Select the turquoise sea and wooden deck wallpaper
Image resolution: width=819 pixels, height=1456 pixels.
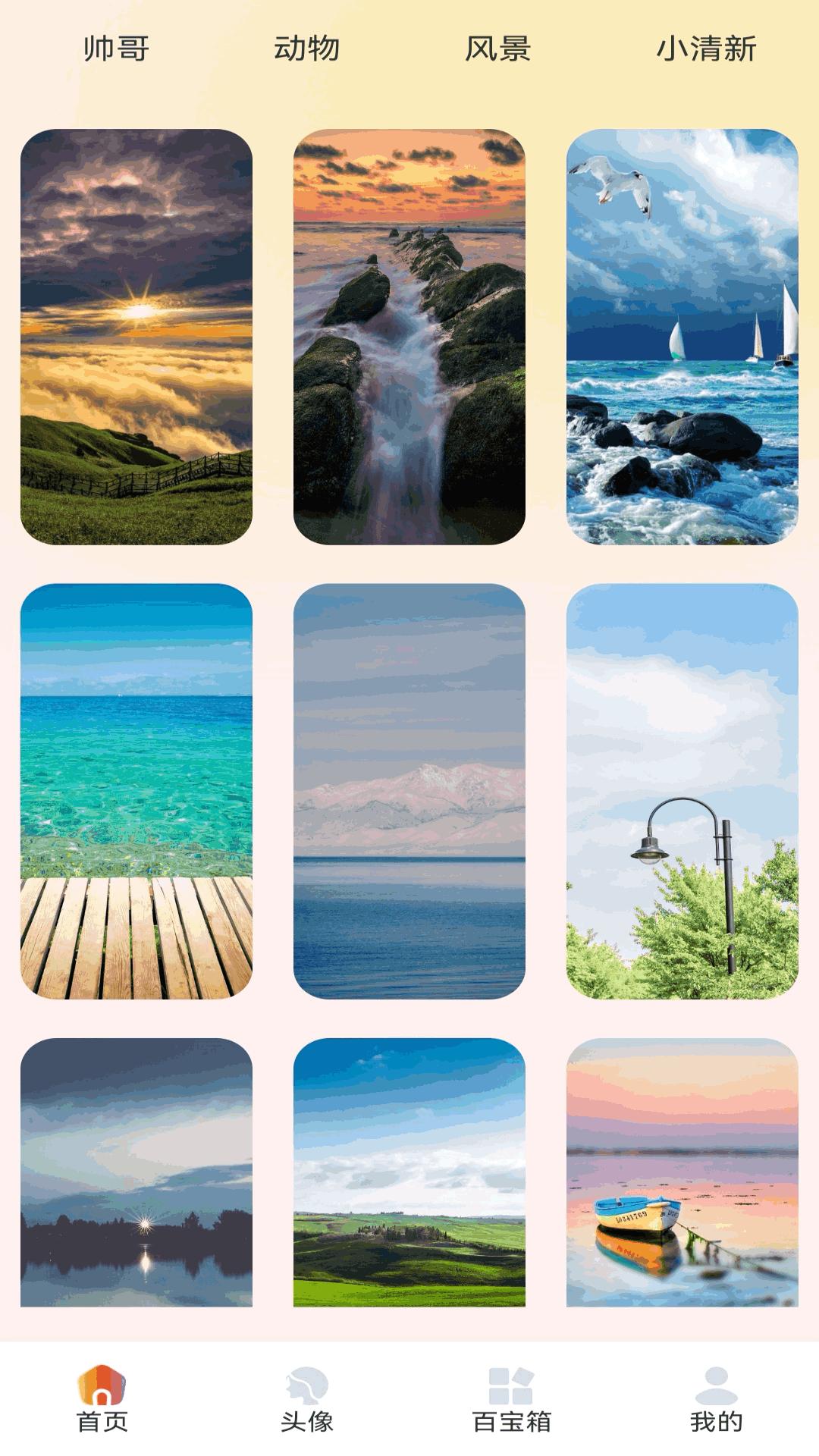click(x=136, y=791)
